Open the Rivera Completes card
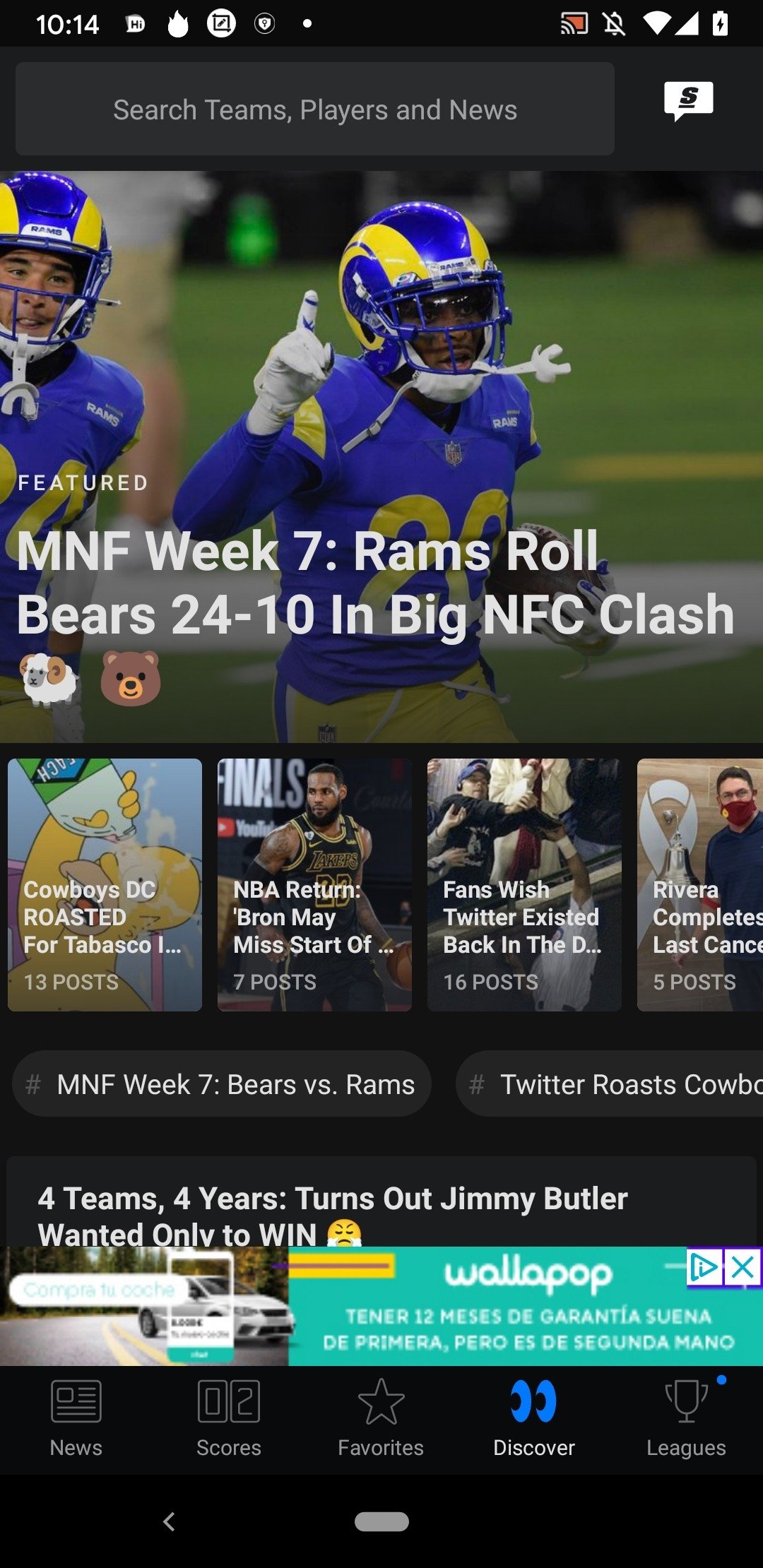Image resolution: width=763 pixels, height=1568 pixels. [700, 884]
